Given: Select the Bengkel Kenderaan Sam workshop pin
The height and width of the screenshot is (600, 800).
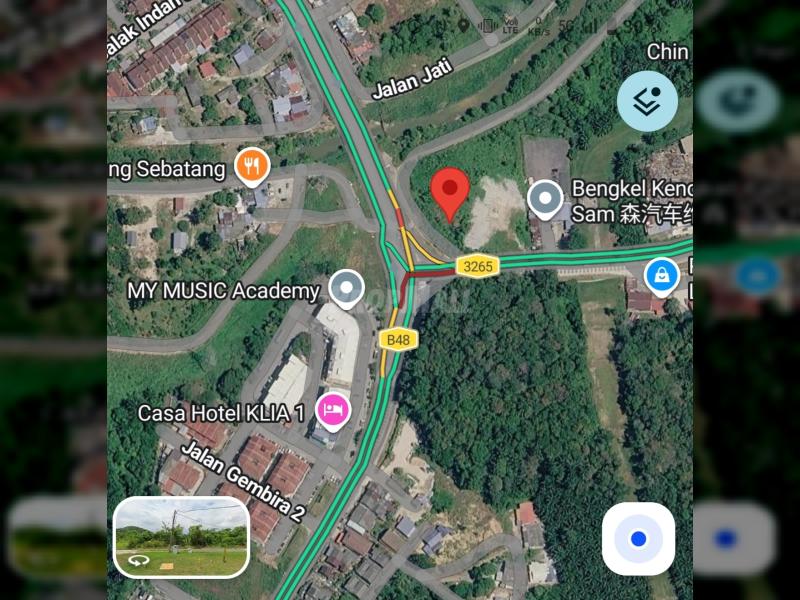Looking at the screenshot, I should click(x=545, y=199).
